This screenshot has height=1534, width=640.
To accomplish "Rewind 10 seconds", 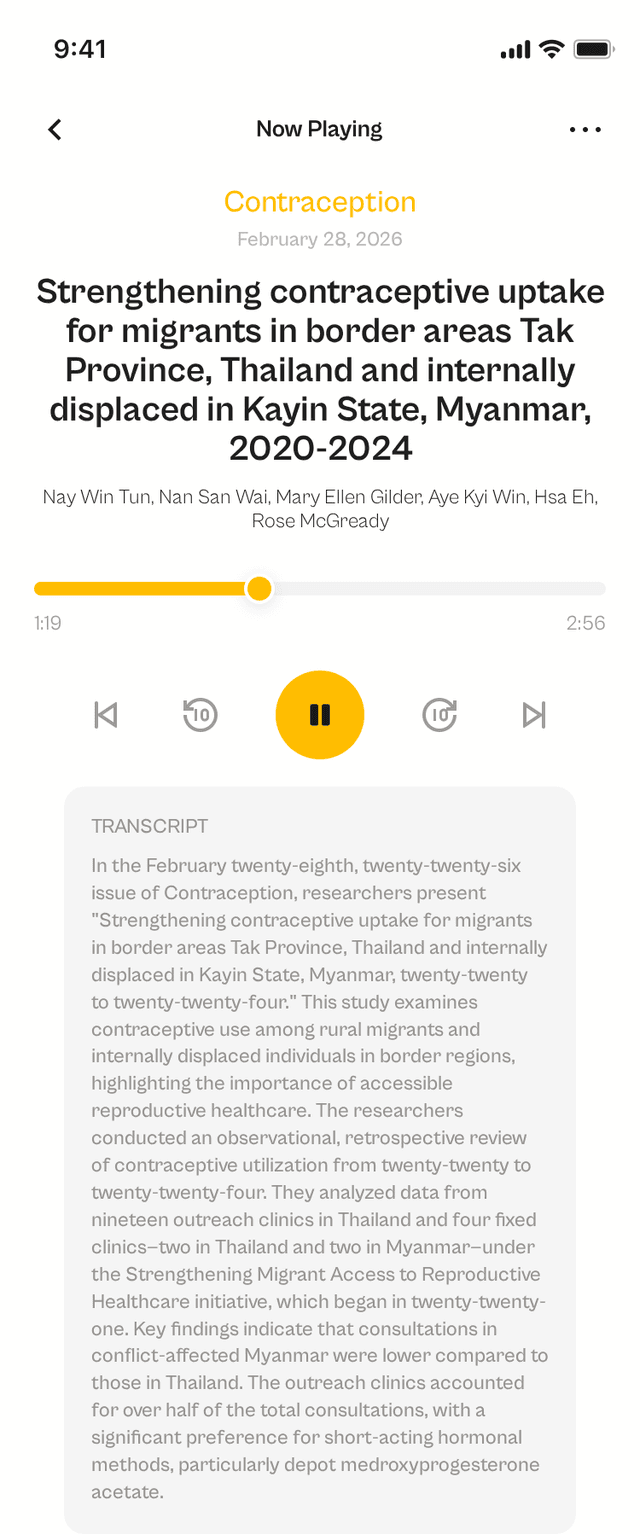I will pos(200,715).
